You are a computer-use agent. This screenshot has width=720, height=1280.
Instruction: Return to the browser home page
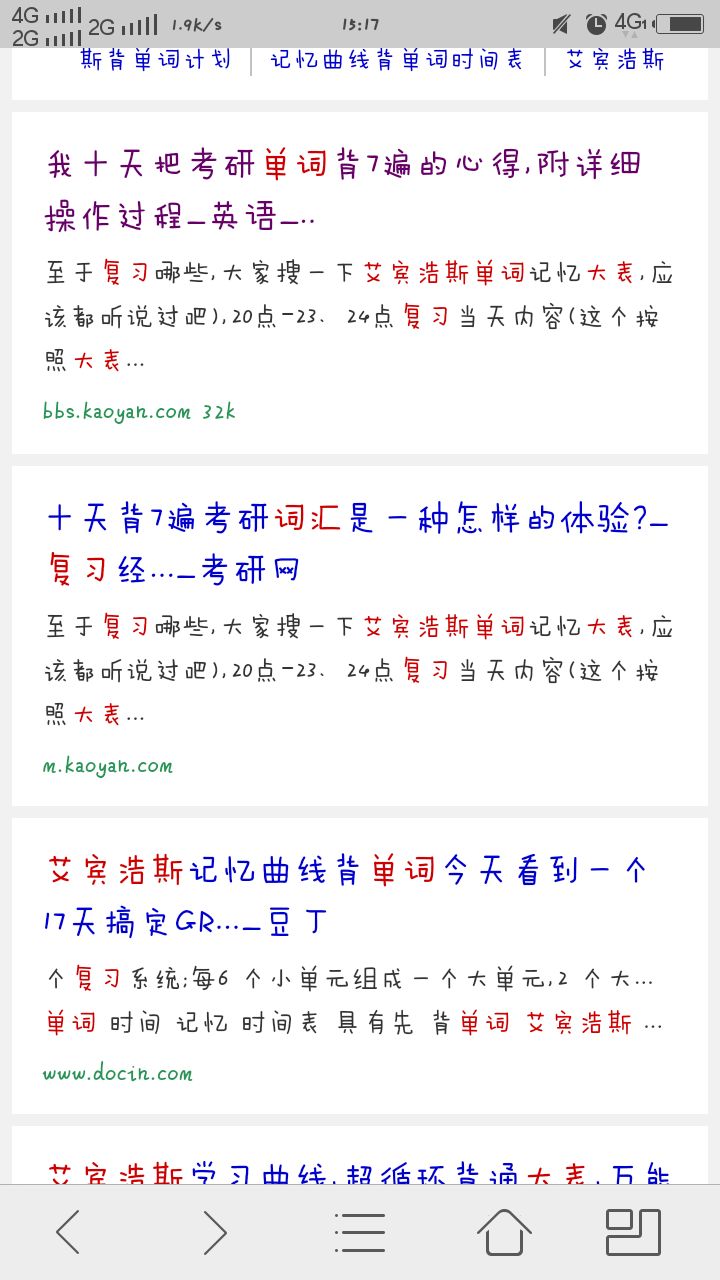(505, 1232)
